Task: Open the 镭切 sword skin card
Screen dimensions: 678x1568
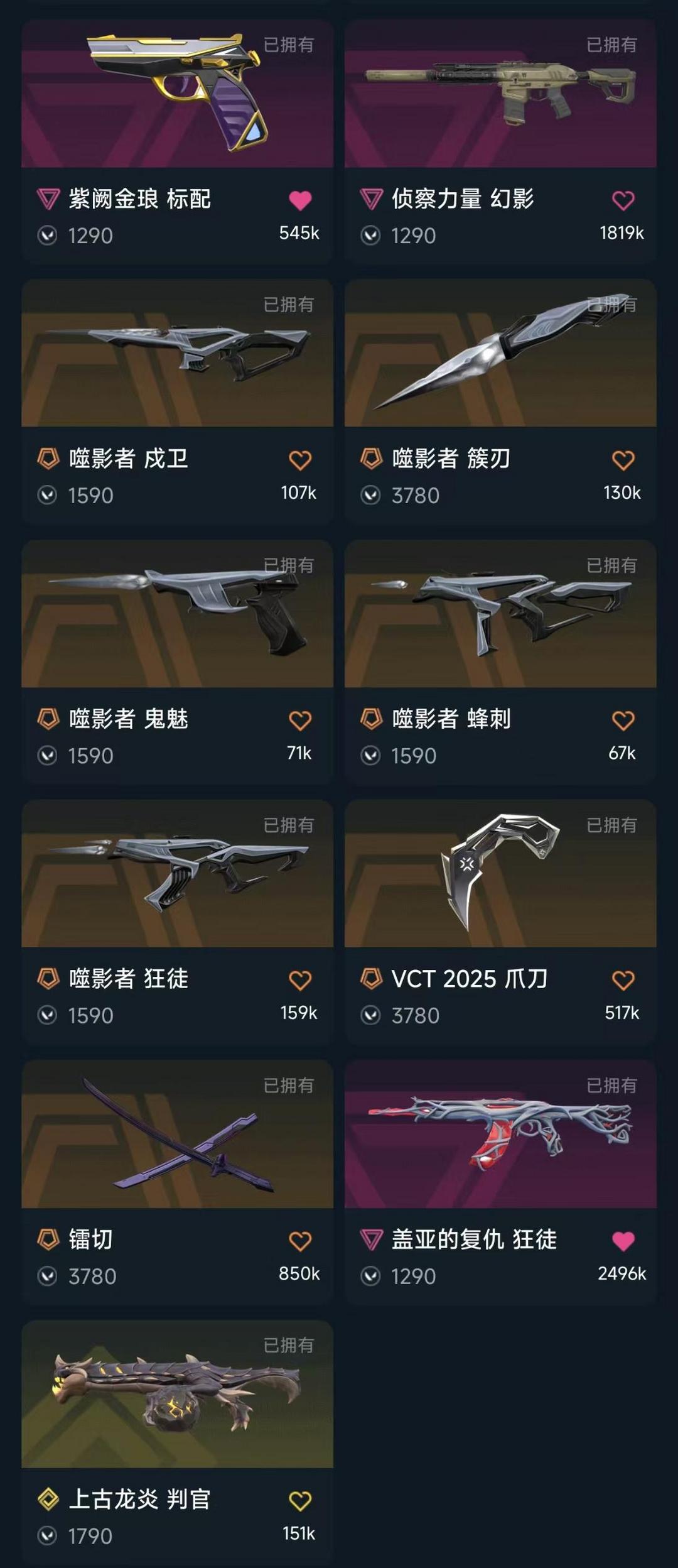Action: click(177, 1182)
